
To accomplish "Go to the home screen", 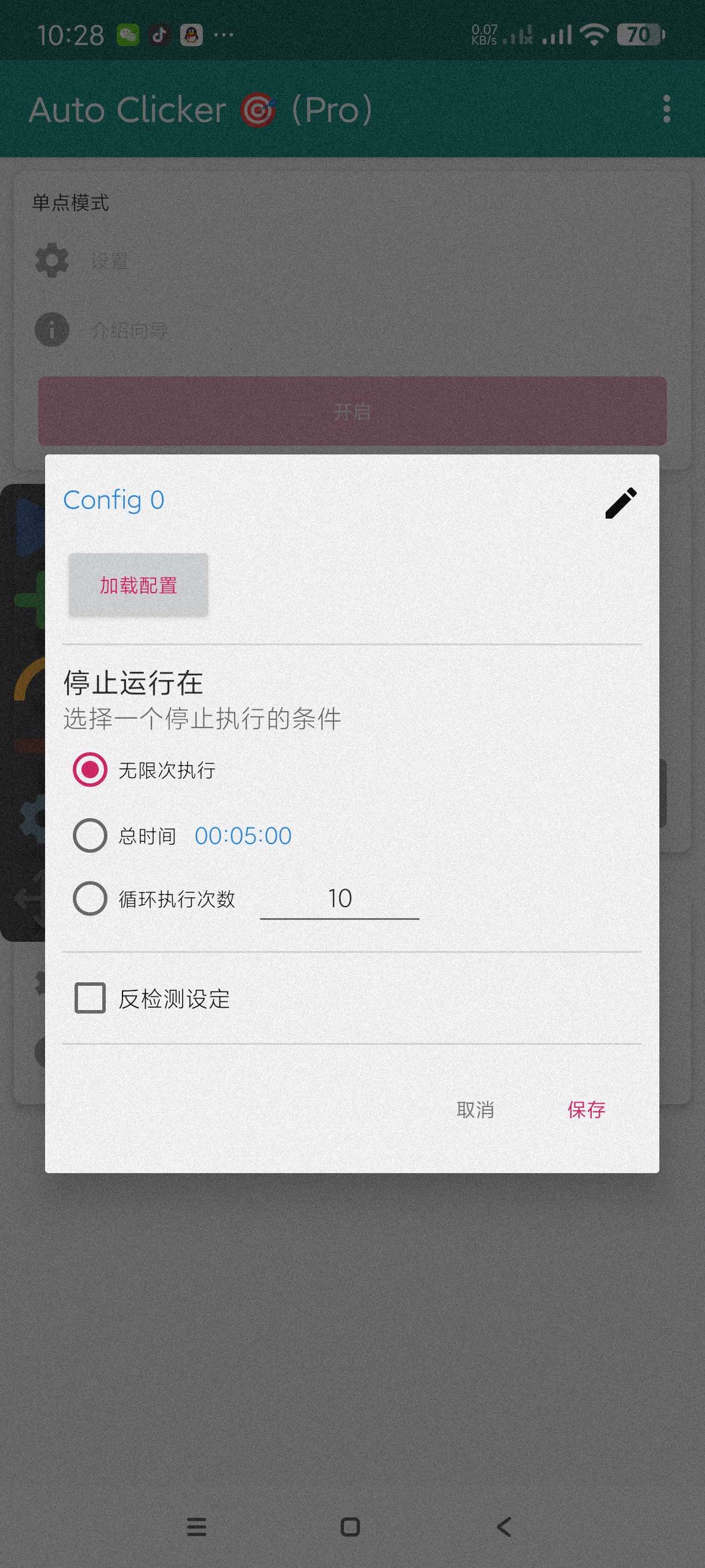I will [x=350, y=1526].
